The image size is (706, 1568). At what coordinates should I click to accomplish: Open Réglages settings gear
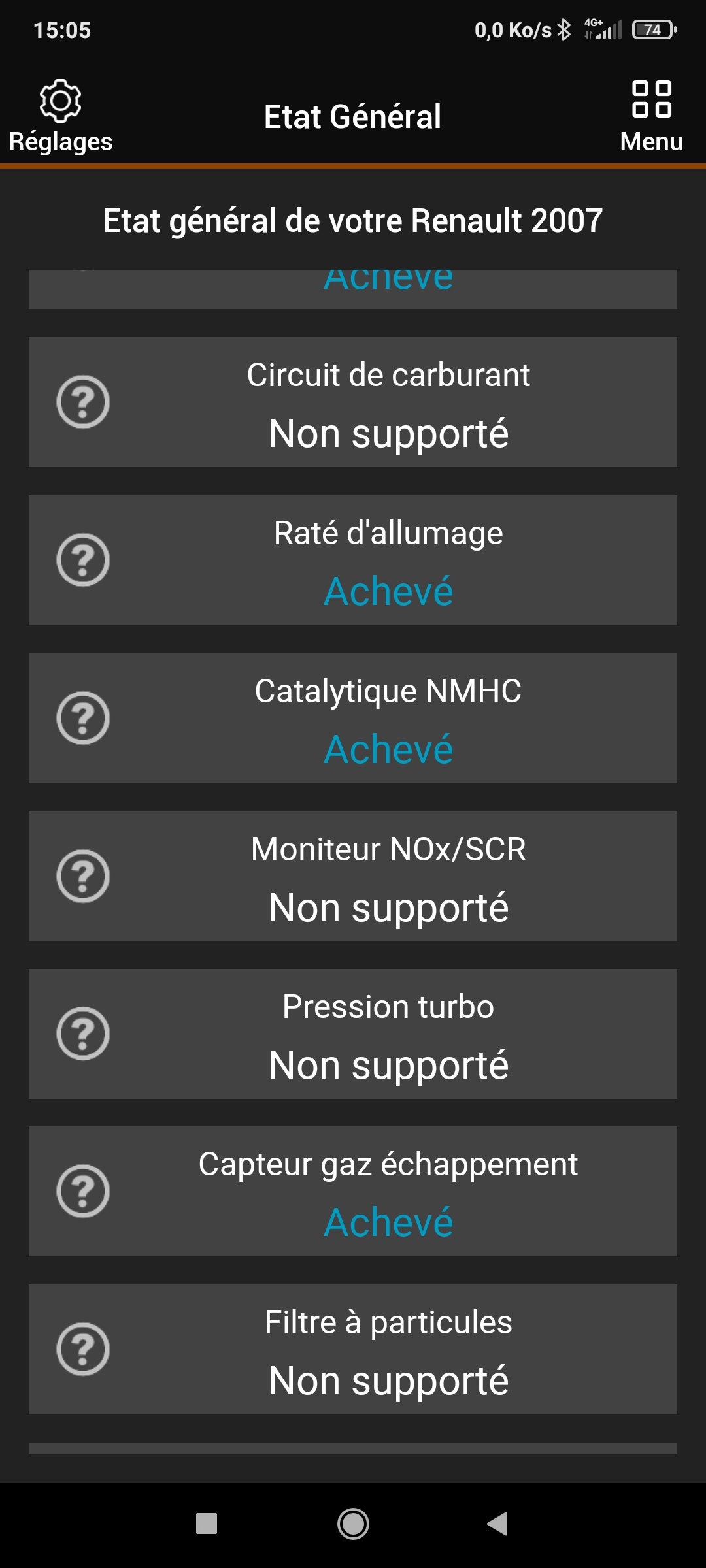pos(60,116)
